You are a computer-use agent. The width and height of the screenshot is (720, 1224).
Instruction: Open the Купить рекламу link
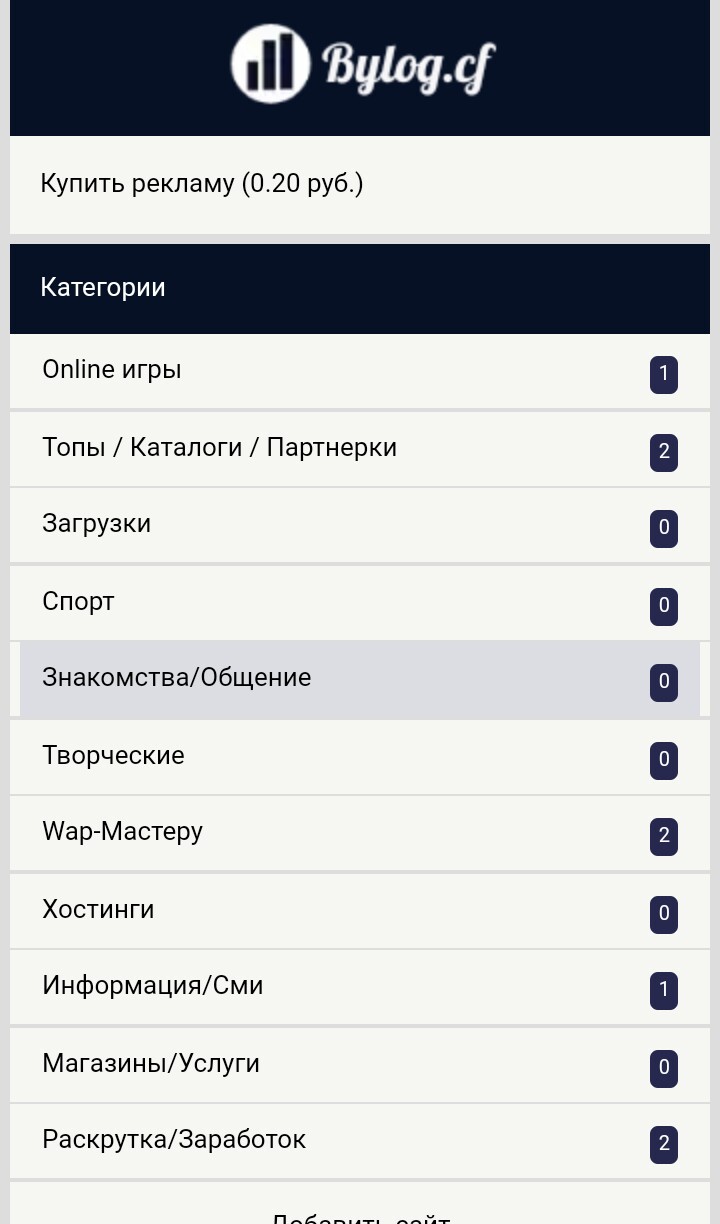(x=201, y=184)
